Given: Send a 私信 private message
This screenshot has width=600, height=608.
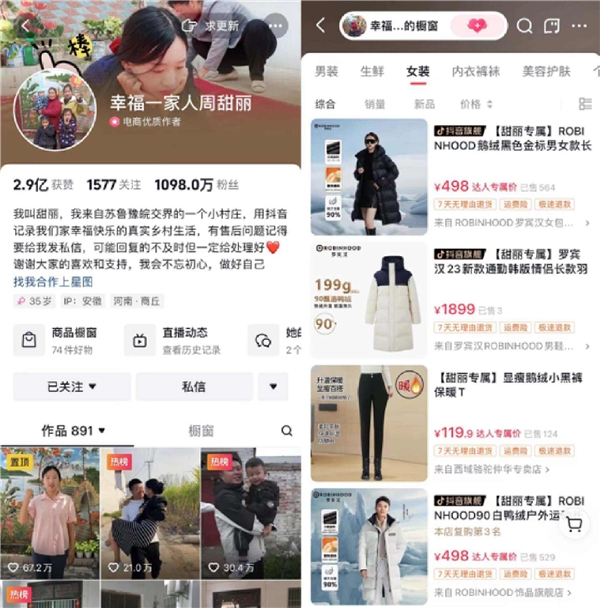Looking at the screenshot, I should pyautogui.click(x=194, y=386).
